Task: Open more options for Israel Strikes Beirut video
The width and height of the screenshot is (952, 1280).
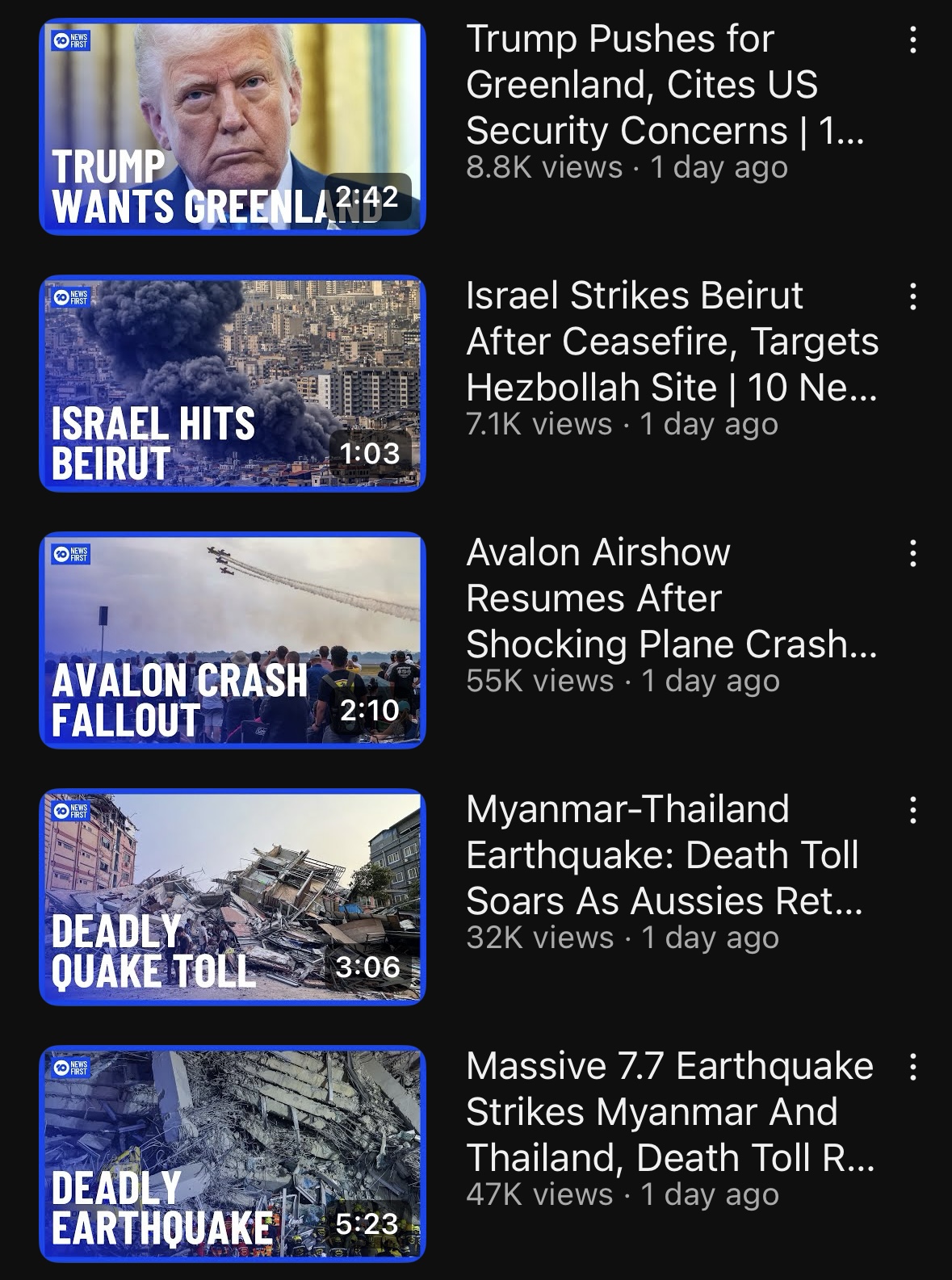Action: (912, 296)
